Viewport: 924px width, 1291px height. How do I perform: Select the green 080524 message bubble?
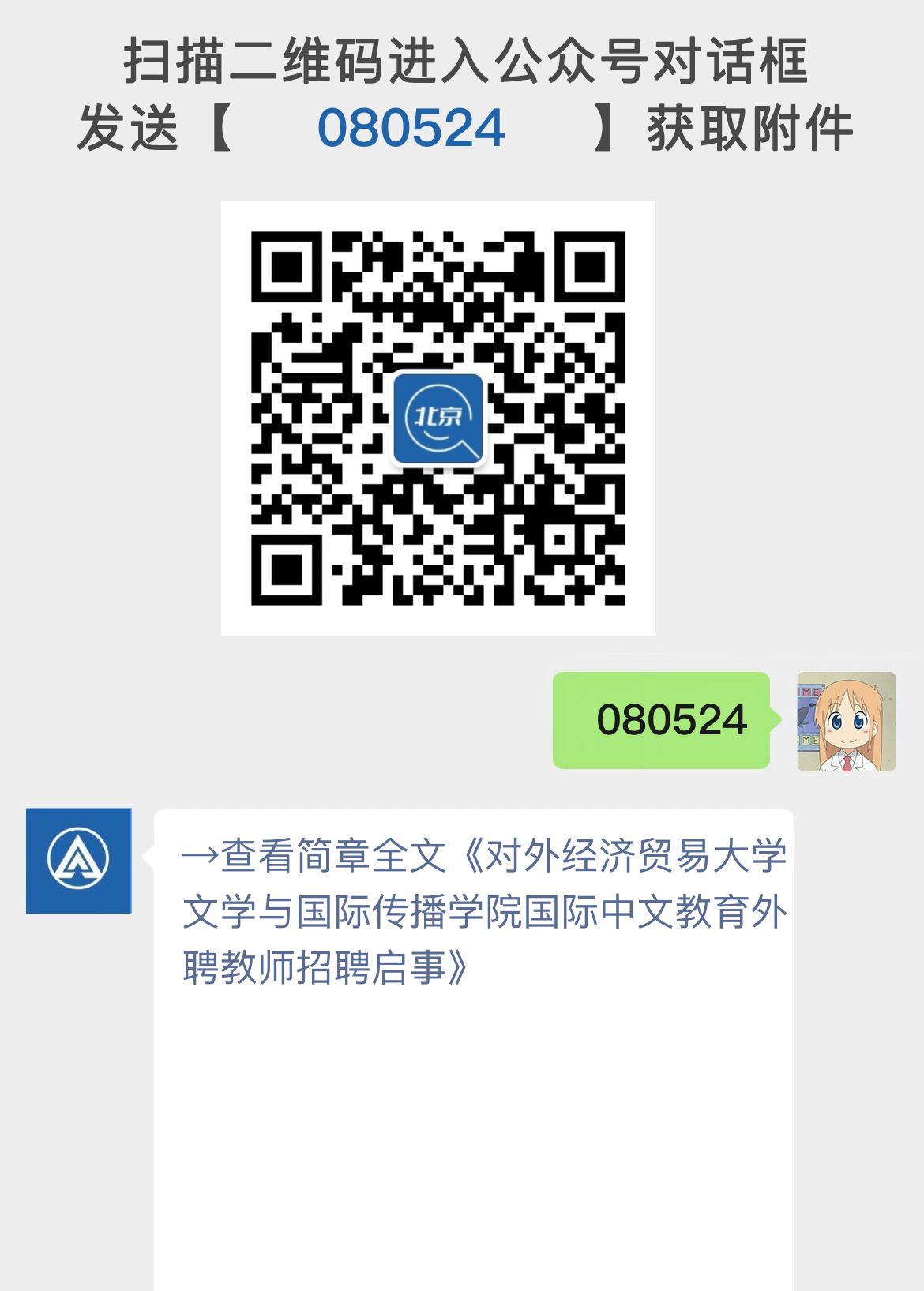(x=662, y=721)
